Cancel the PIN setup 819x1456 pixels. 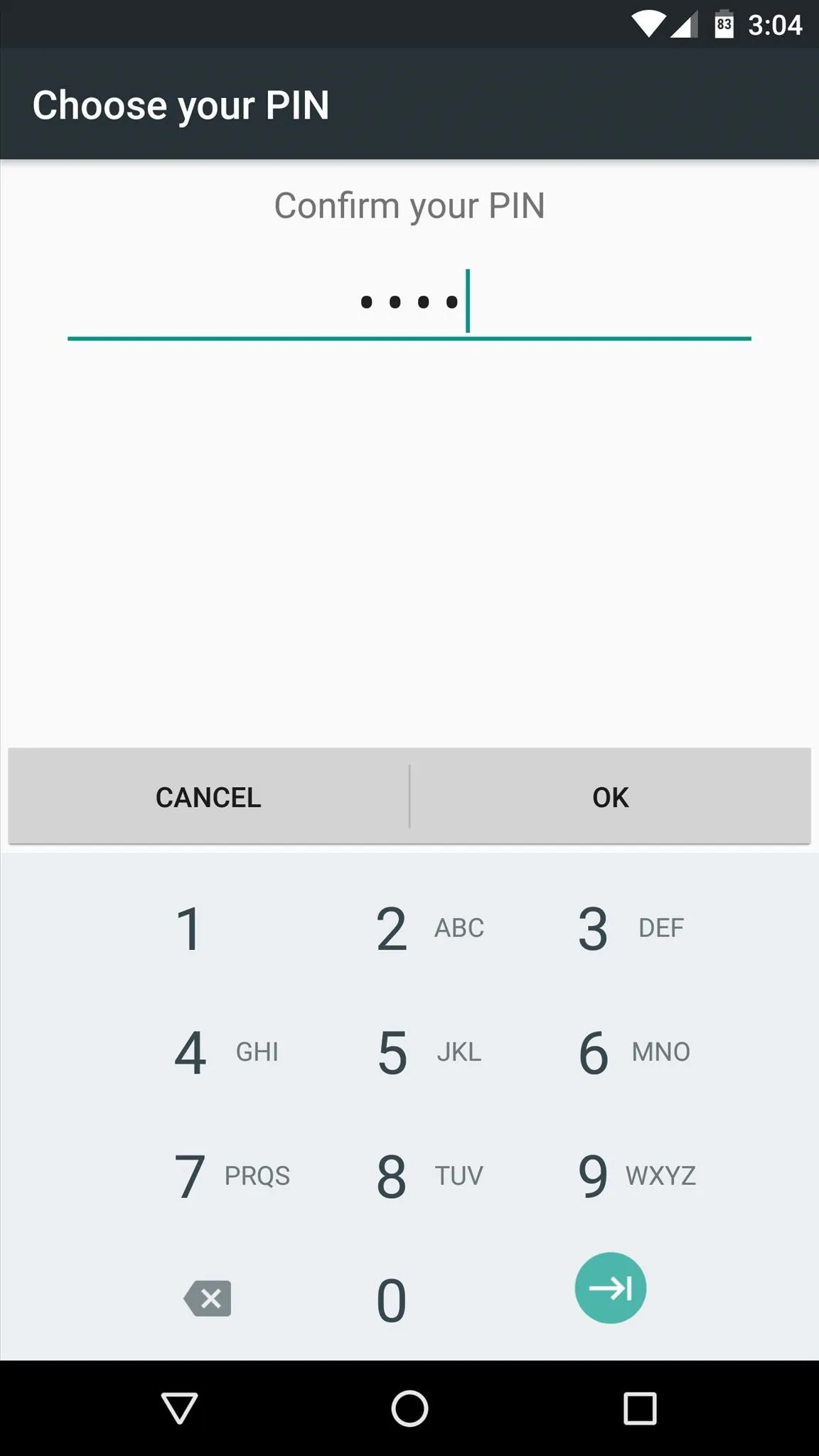click(x=208, y=797)
